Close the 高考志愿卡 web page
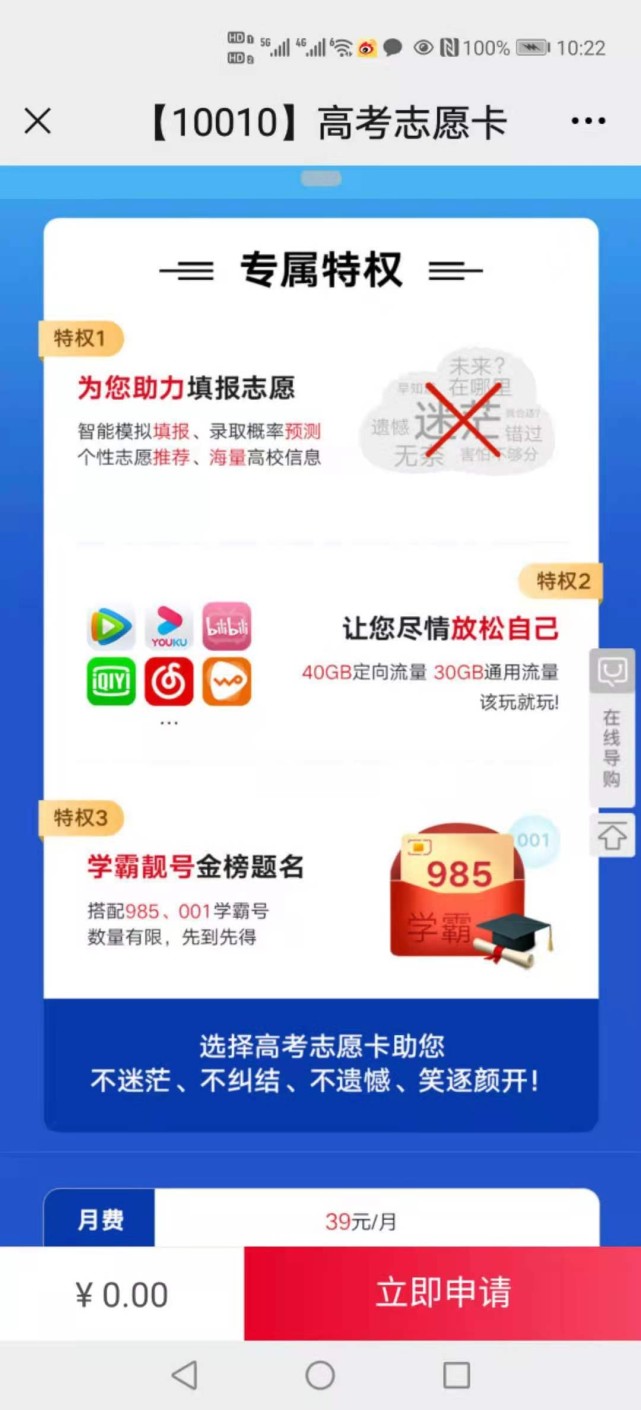The height and width of the screenshot is (1410, 641). (37, 121)
